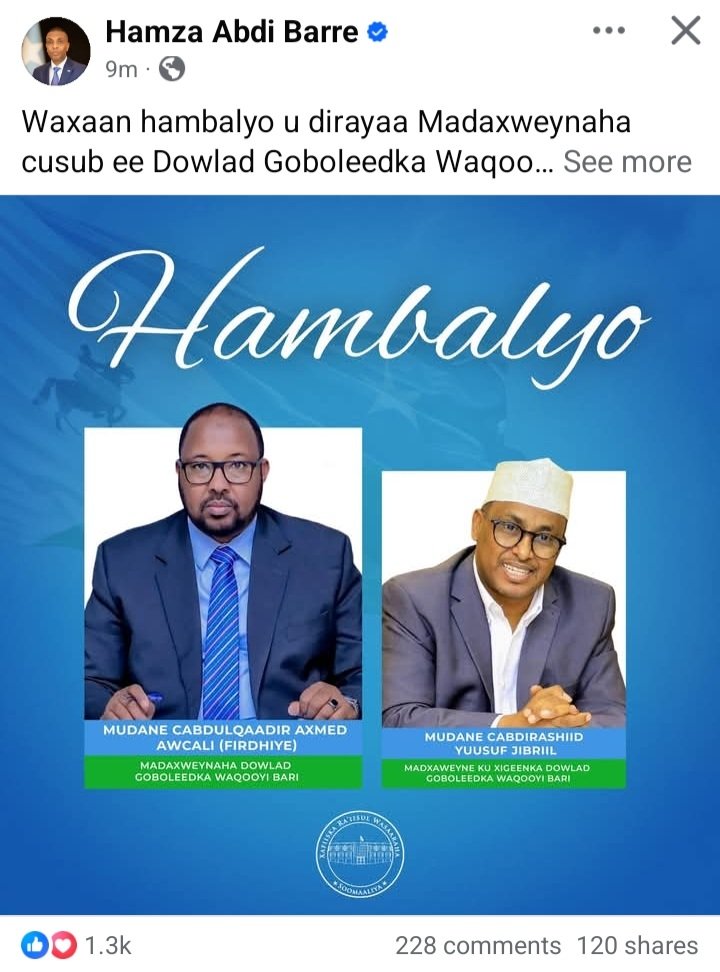Open Hamza Abdi Barre's profile picture
Image resolution: width=720 pixels, height=972 pixels.
pos(56,52)
